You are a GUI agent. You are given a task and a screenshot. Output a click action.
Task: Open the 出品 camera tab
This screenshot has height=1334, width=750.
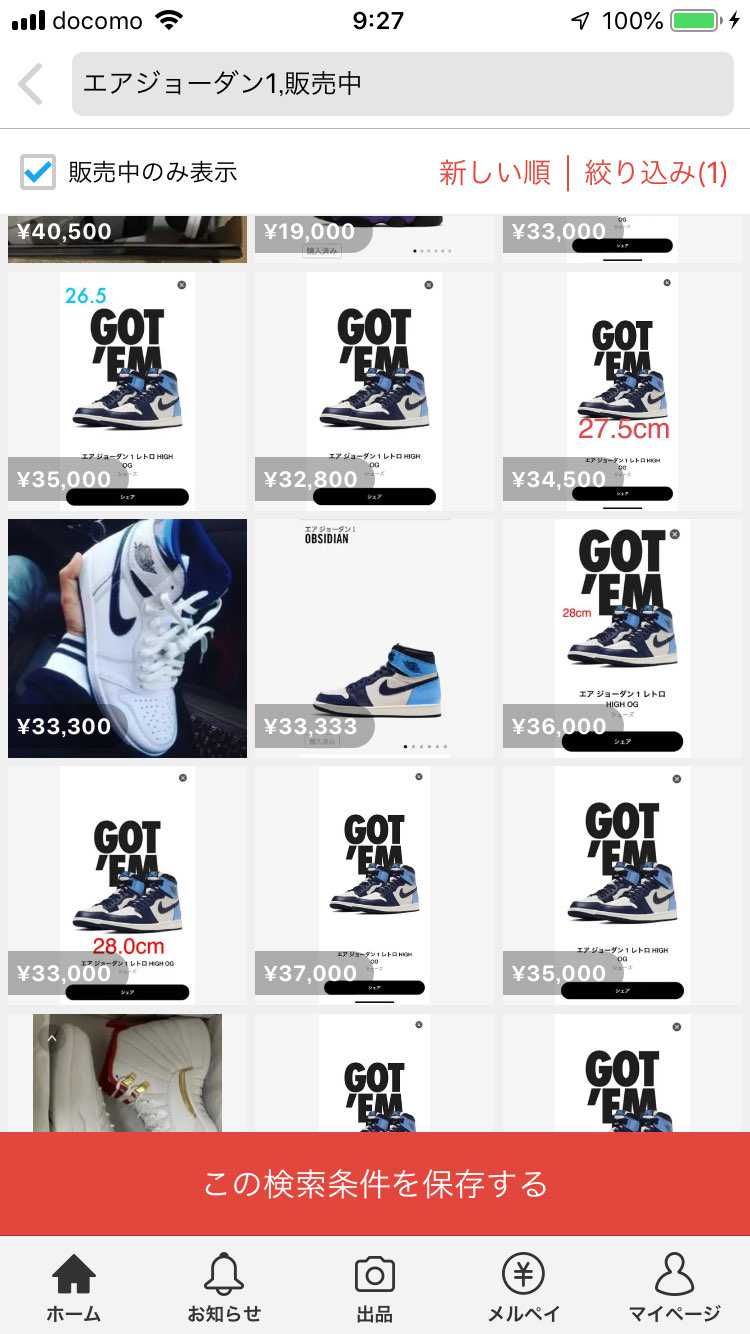(375, 1287)
